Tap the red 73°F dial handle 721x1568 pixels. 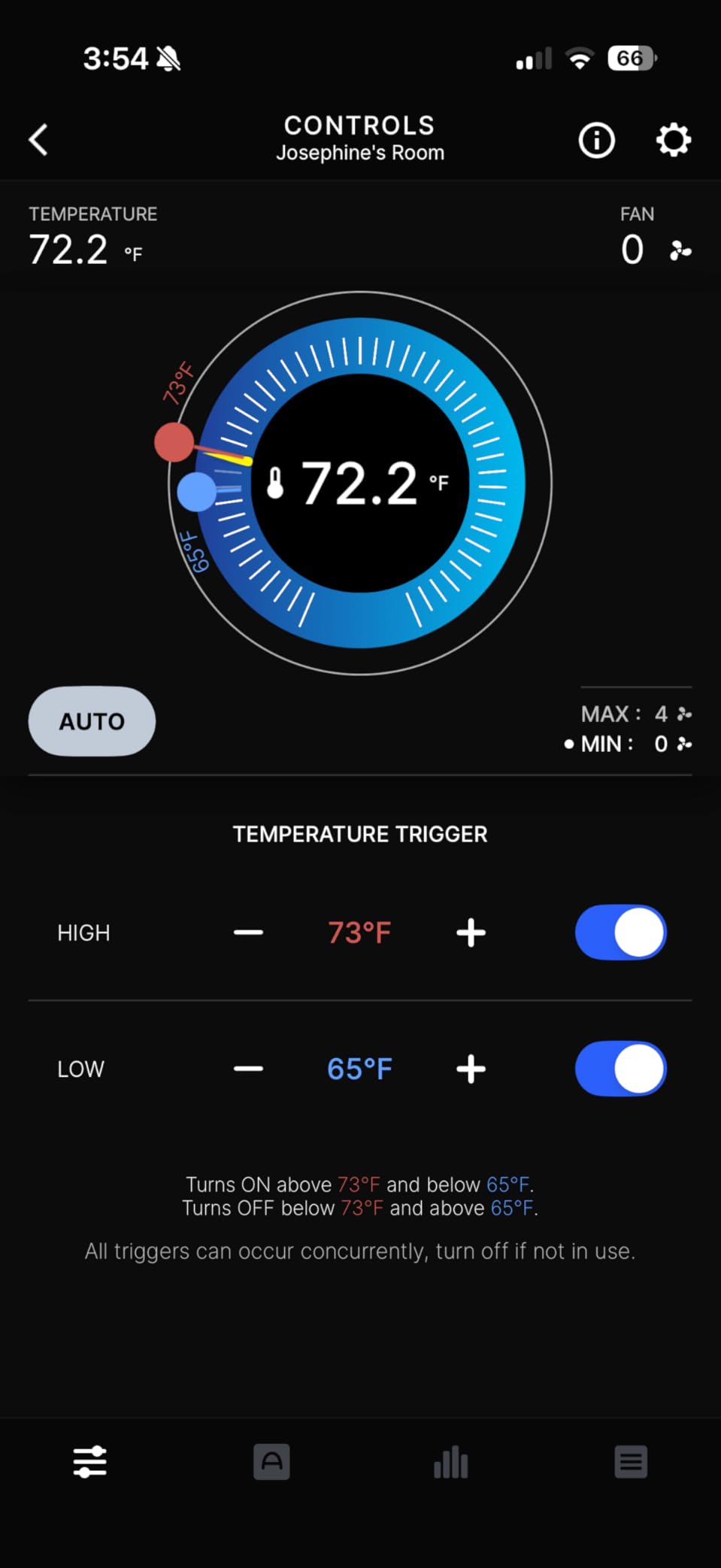tap(174, 442)
